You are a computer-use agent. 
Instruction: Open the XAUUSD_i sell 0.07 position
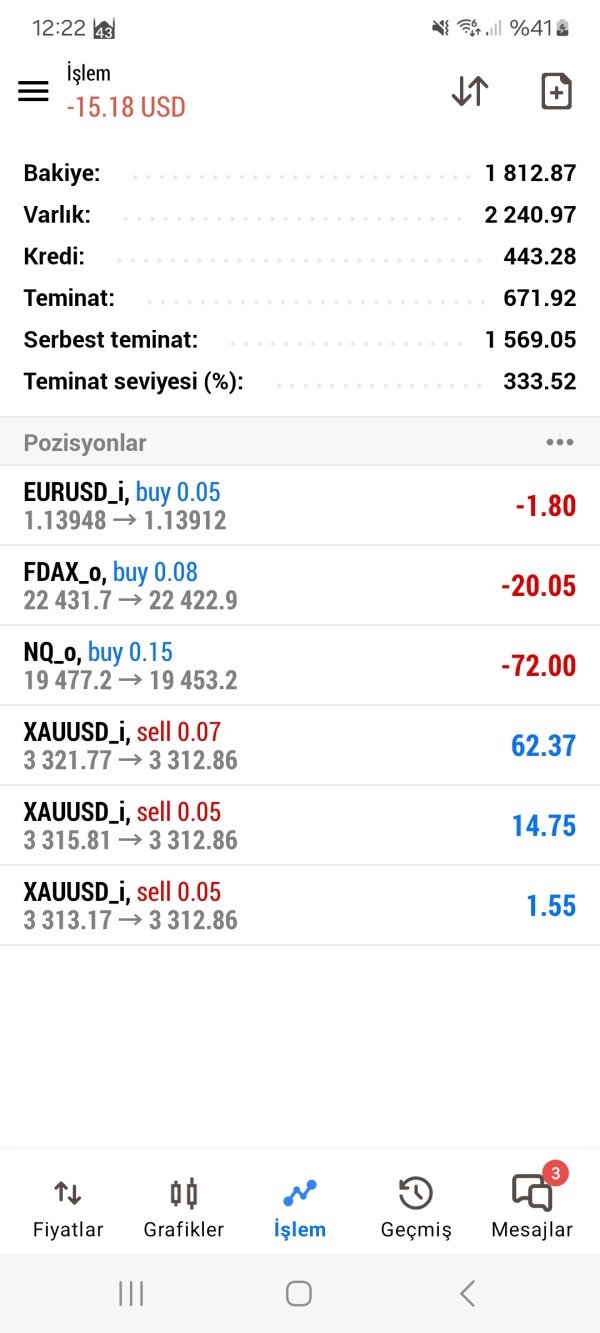pos(300,746)
